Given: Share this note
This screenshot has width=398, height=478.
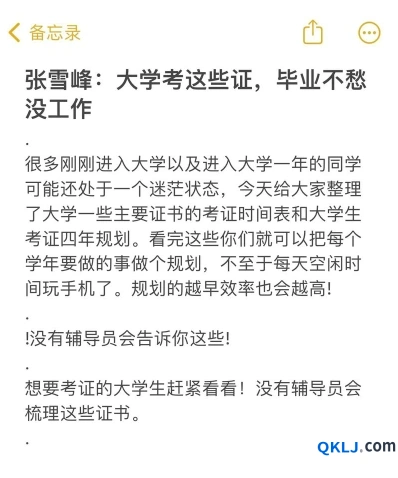Looking at the screenshot, I should (312, 32).
